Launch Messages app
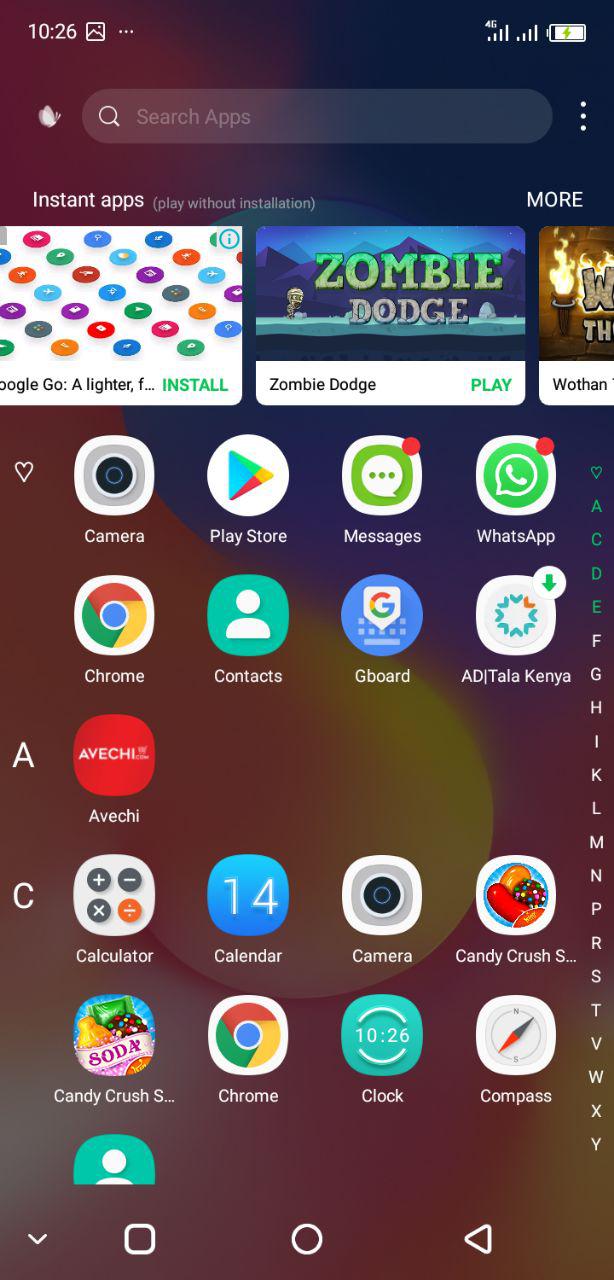614x1280 pixels. (x=382, y=490)
